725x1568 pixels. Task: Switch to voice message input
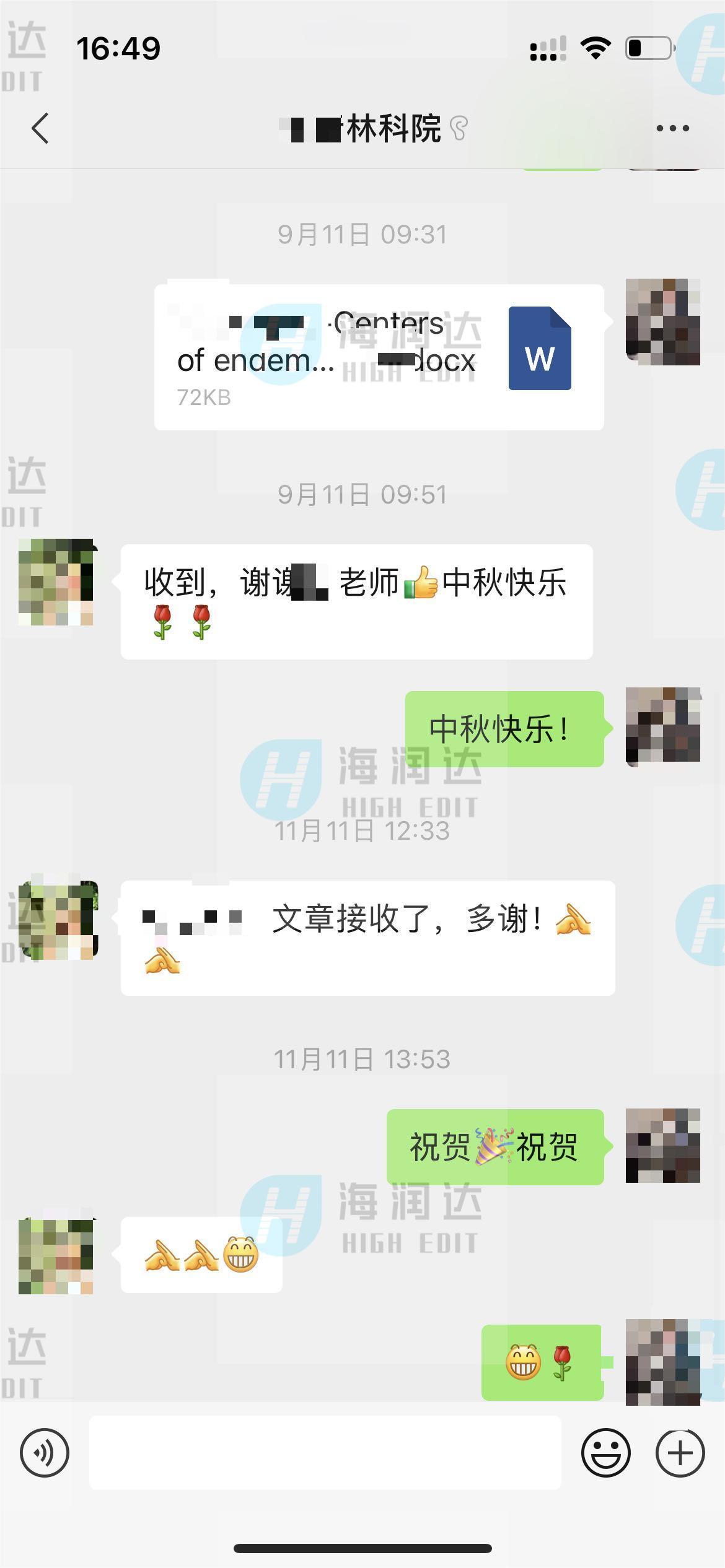coord(44,1452)
